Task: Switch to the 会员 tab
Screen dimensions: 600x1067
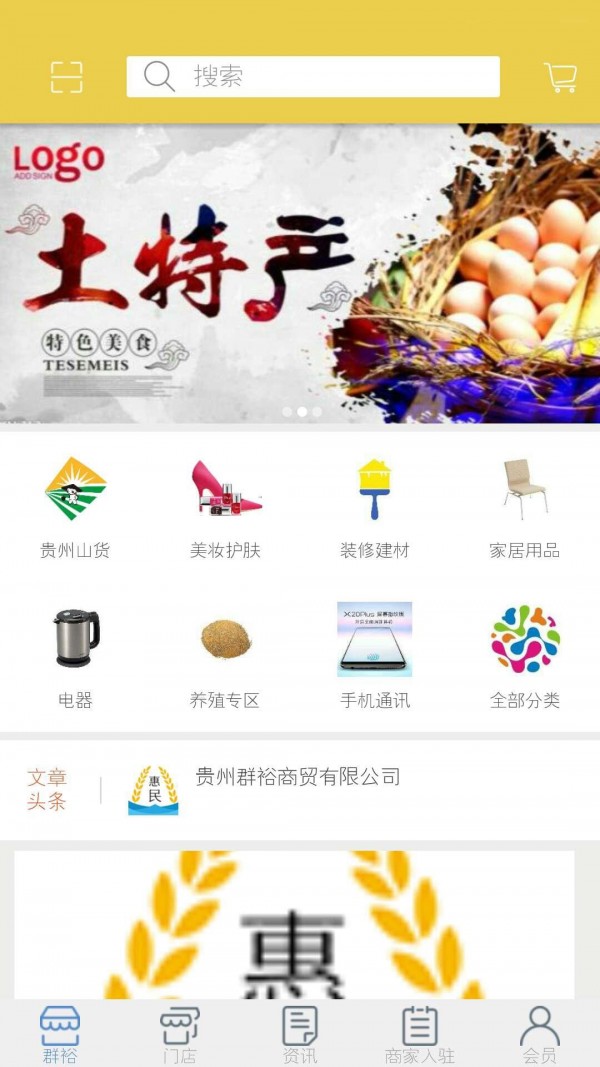Action: (540, 1035)
